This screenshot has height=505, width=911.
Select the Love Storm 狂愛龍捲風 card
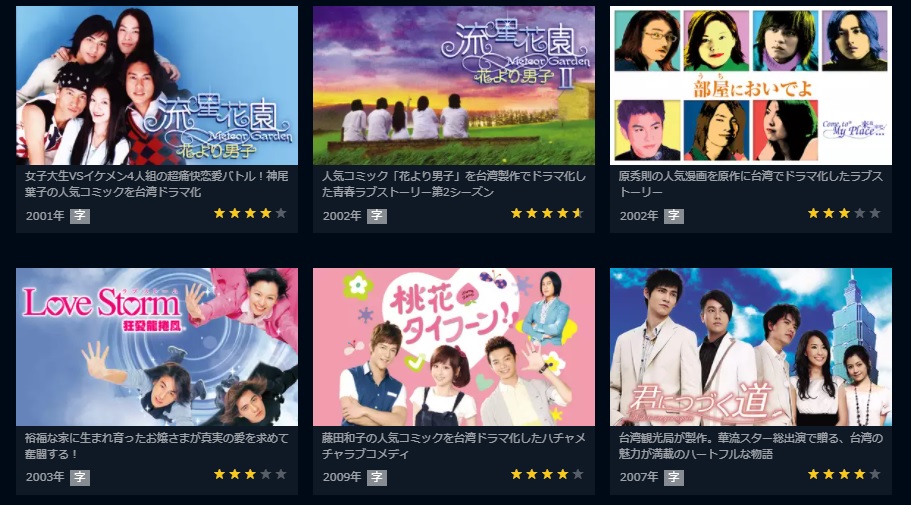(156, 347)
